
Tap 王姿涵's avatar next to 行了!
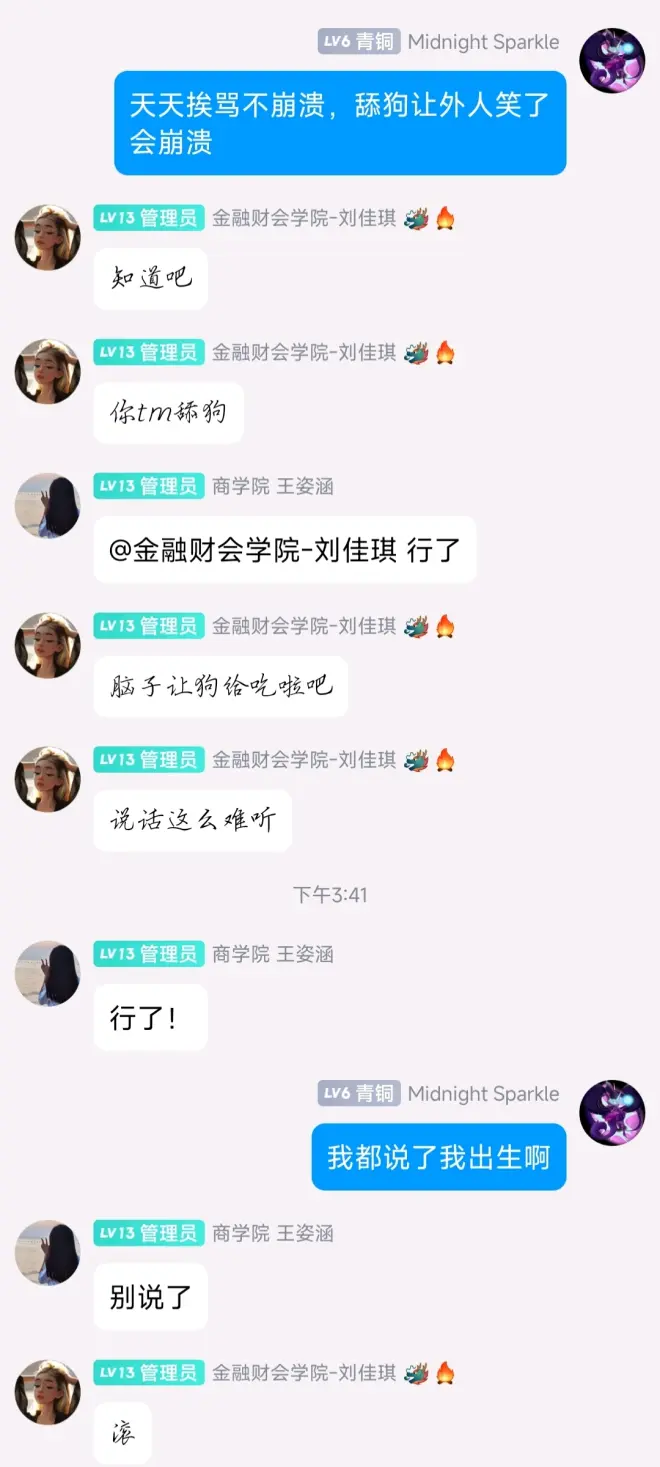click(x=47, y=973)
